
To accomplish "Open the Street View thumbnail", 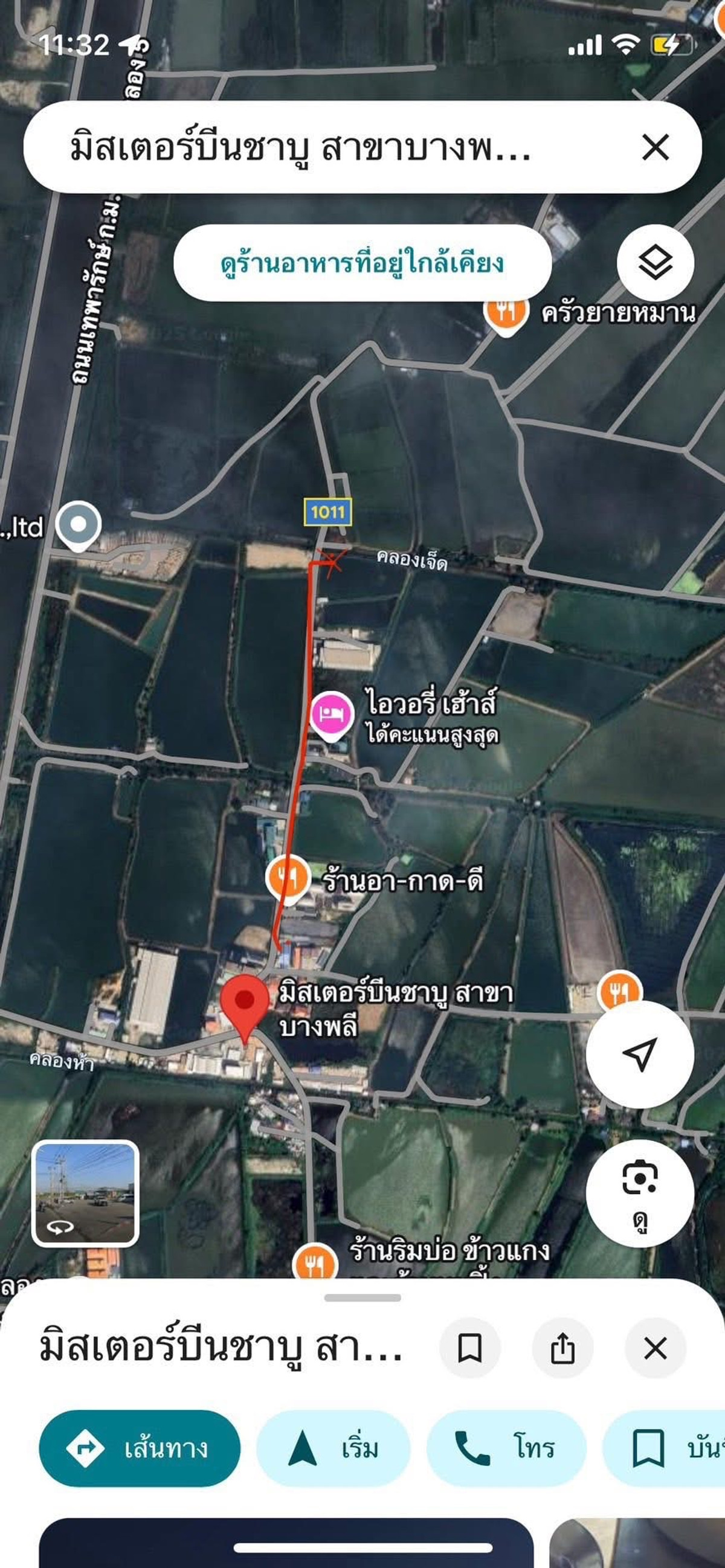I will tap(85, 1193).
